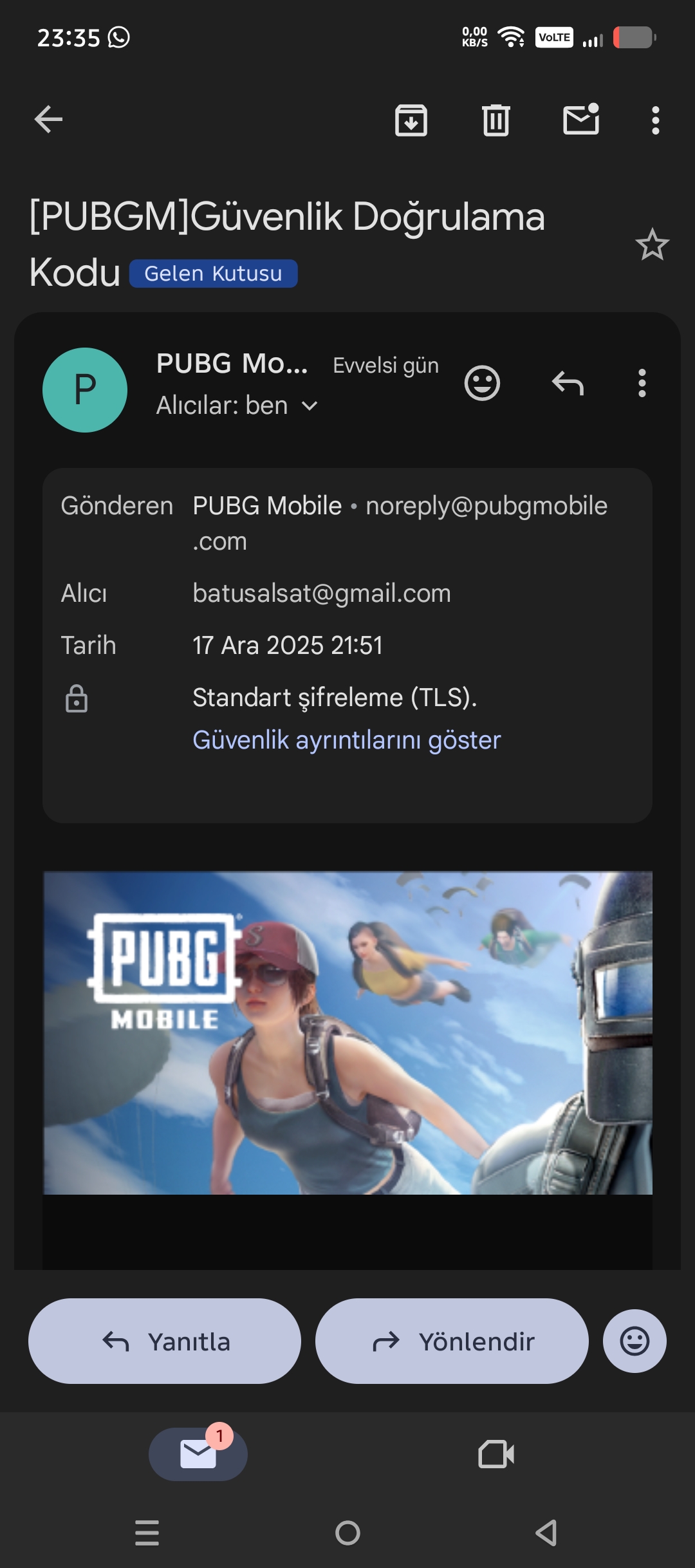Screen dimensions: 695x1568
Task: Add emoji reaction beside sender name
Action: [482, 384]
